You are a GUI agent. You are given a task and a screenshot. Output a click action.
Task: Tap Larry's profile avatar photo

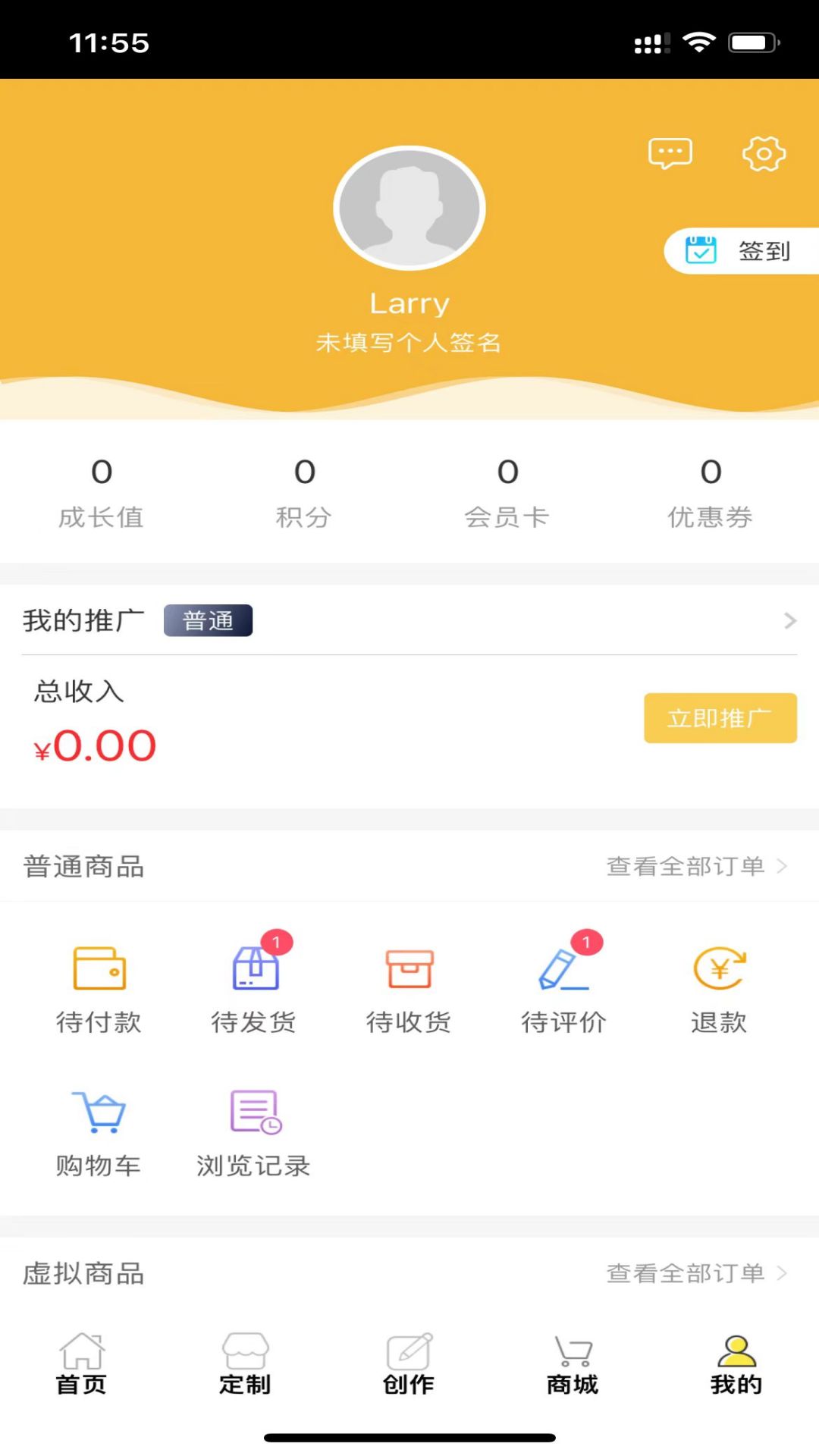409,207
